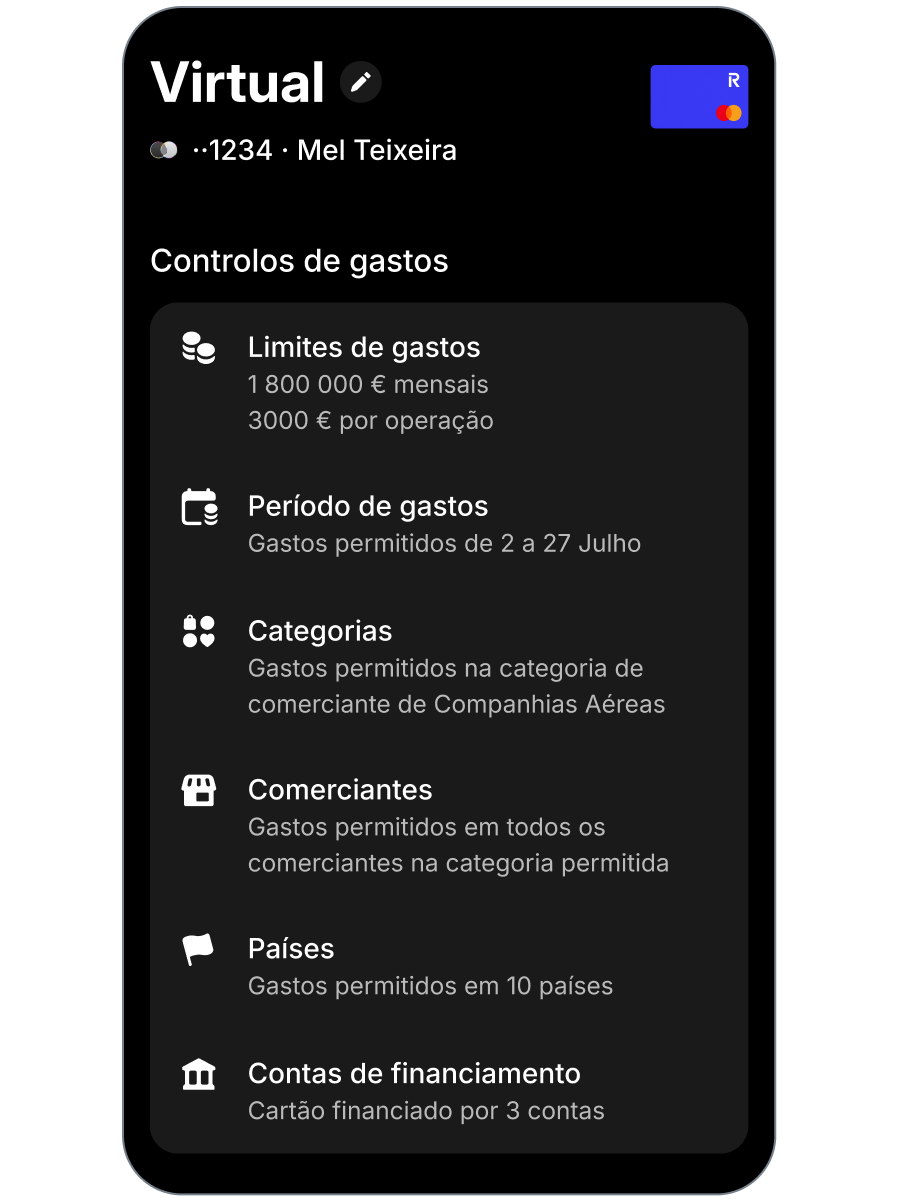Viewport: 900px width, 1200px height.
Task: Open Contas de financiamento
Action: pos(448,1090)
